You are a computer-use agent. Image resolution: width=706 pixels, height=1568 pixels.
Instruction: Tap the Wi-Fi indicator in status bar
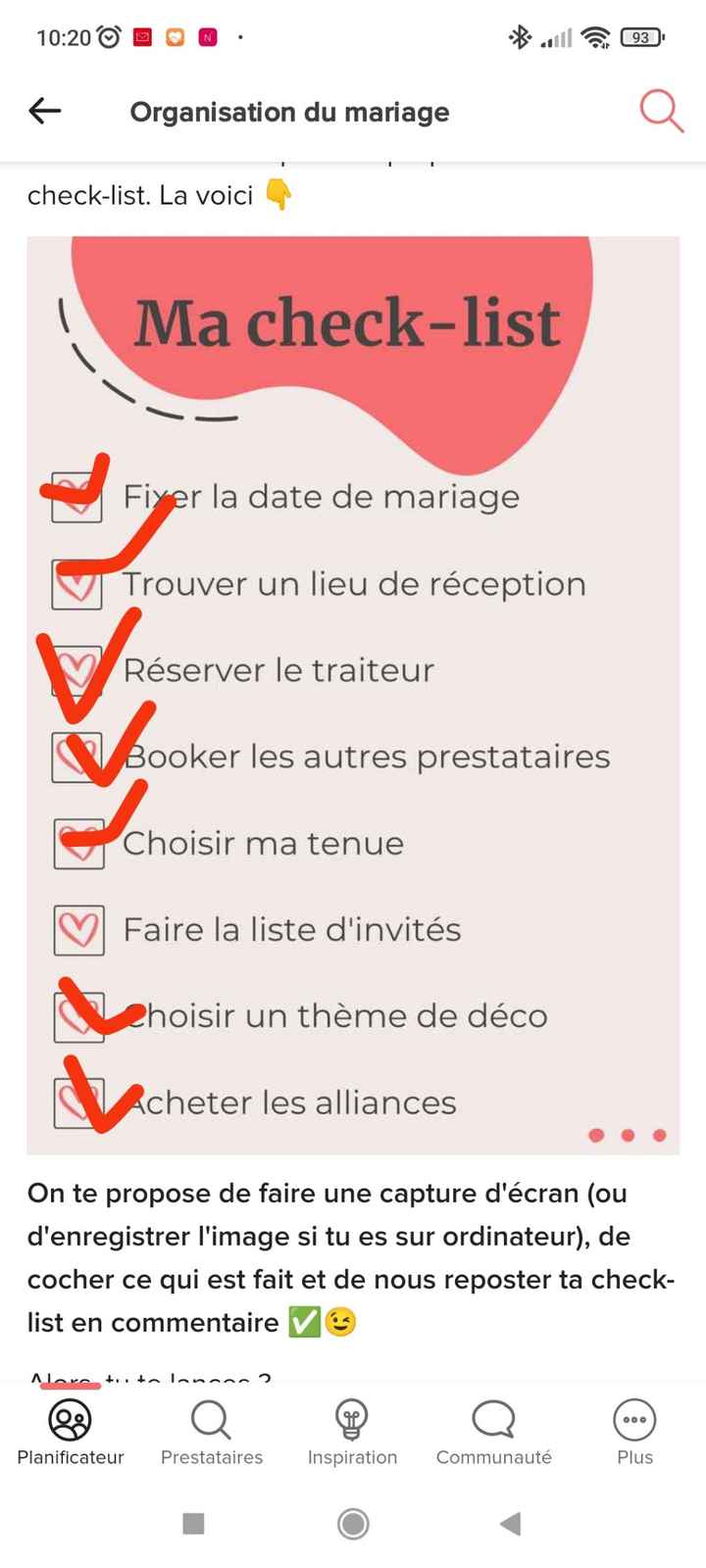click(x=597, y=35)
